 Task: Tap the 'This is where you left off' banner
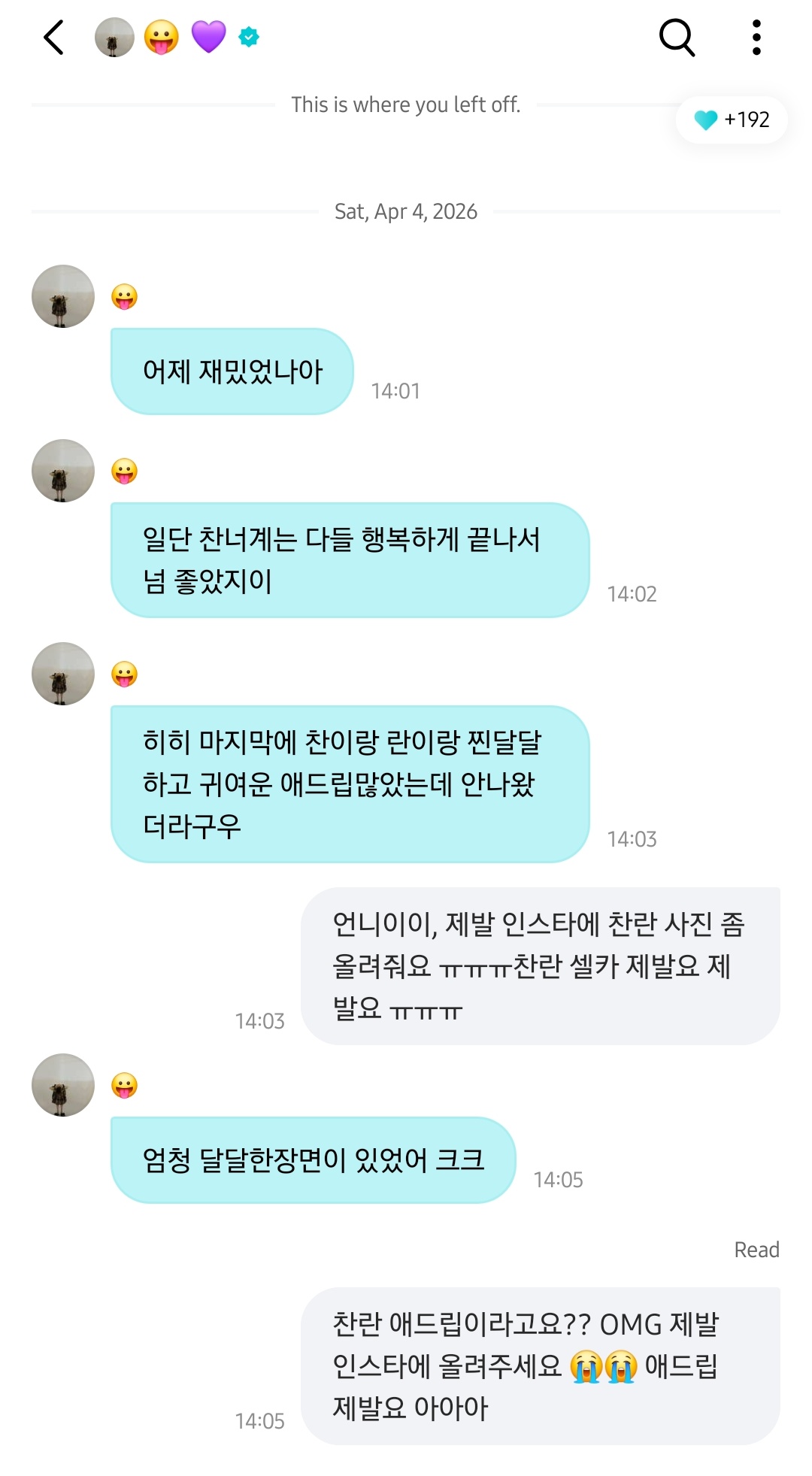[405, 105]
